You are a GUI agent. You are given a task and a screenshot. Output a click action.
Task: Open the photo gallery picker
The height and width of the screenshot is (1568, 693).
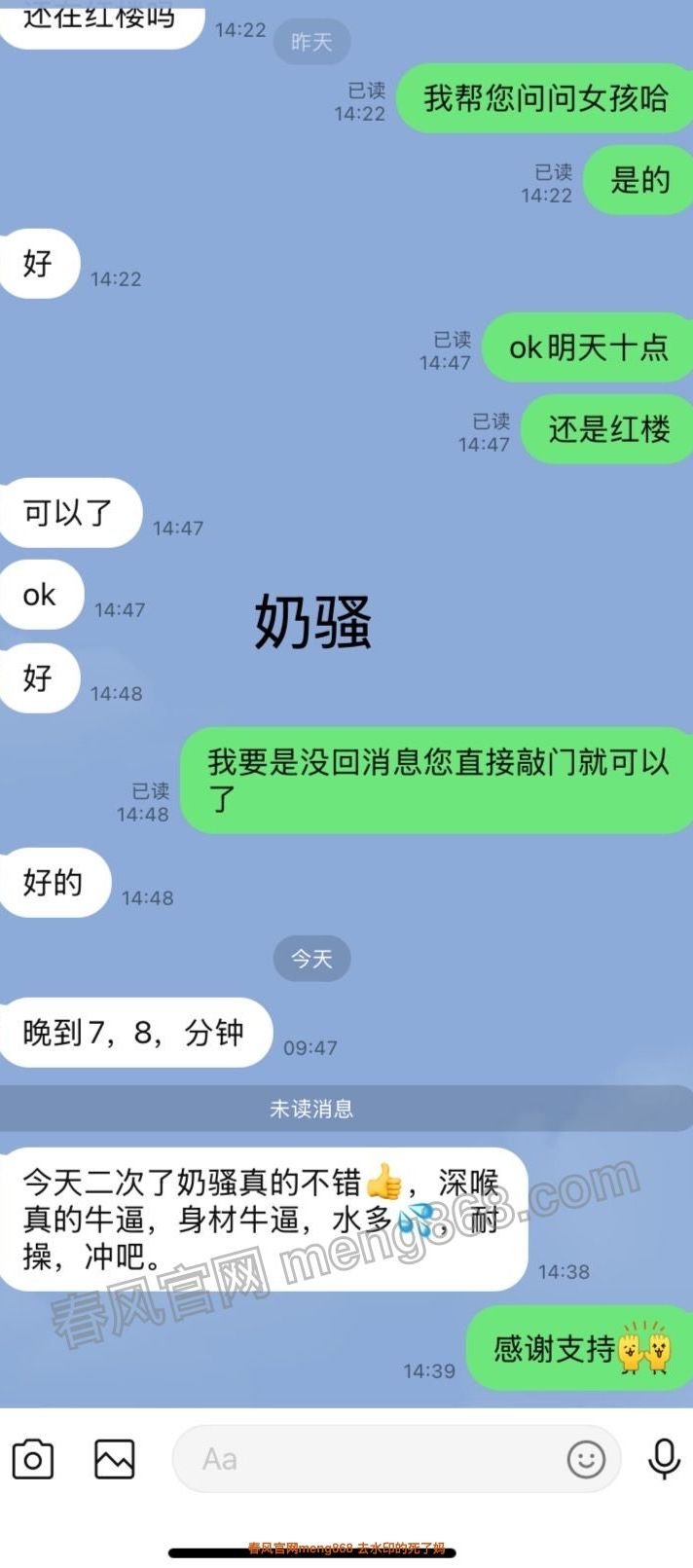tap(114, 1460)
